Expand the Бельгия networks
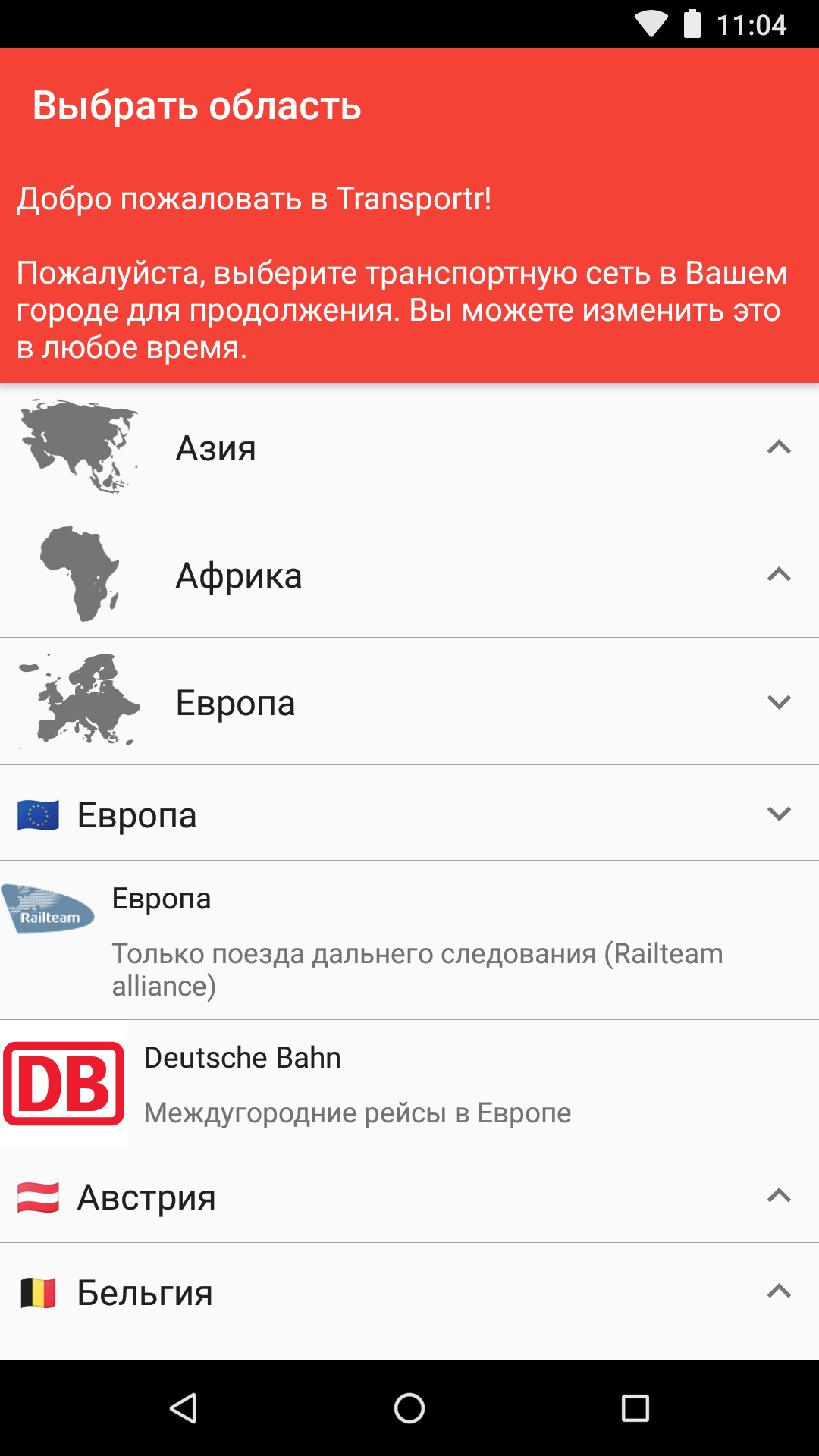Screen dimensions: 819x1456 coord(409,1291)
